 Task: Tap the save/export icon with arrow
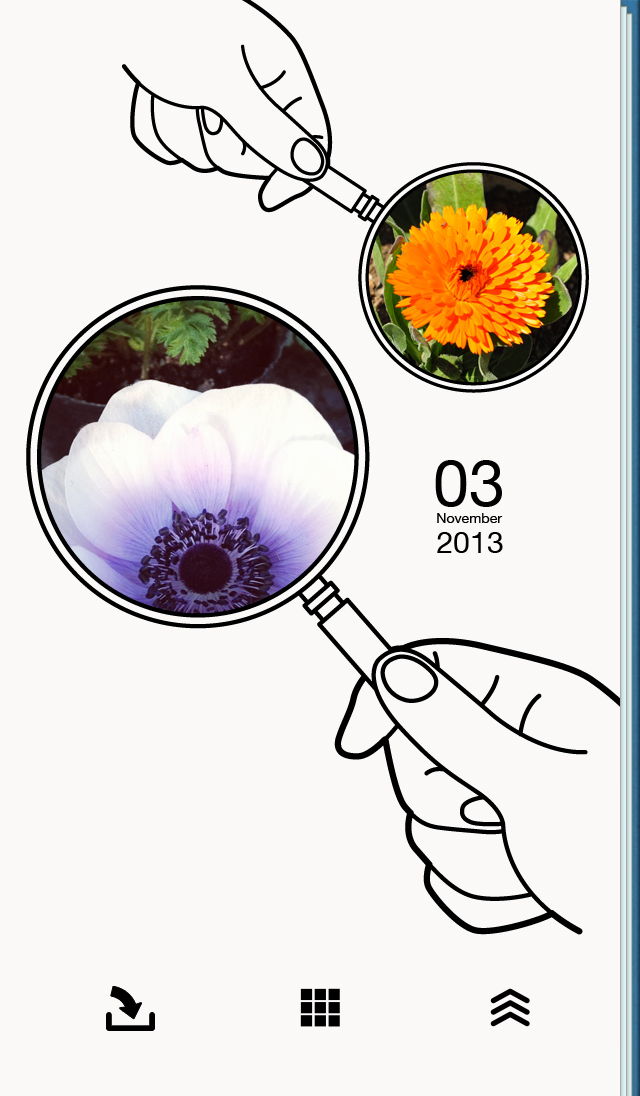[130, 1008]
